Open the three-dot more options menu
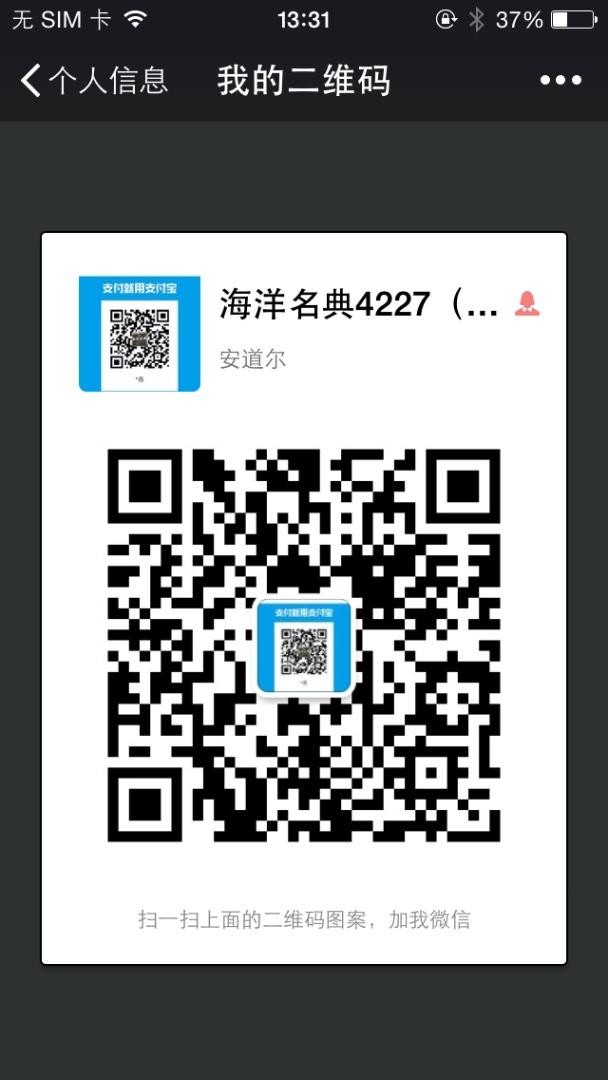Image resolution: width=608 pixels, height=1080 pixels. (x=560, y=81)
